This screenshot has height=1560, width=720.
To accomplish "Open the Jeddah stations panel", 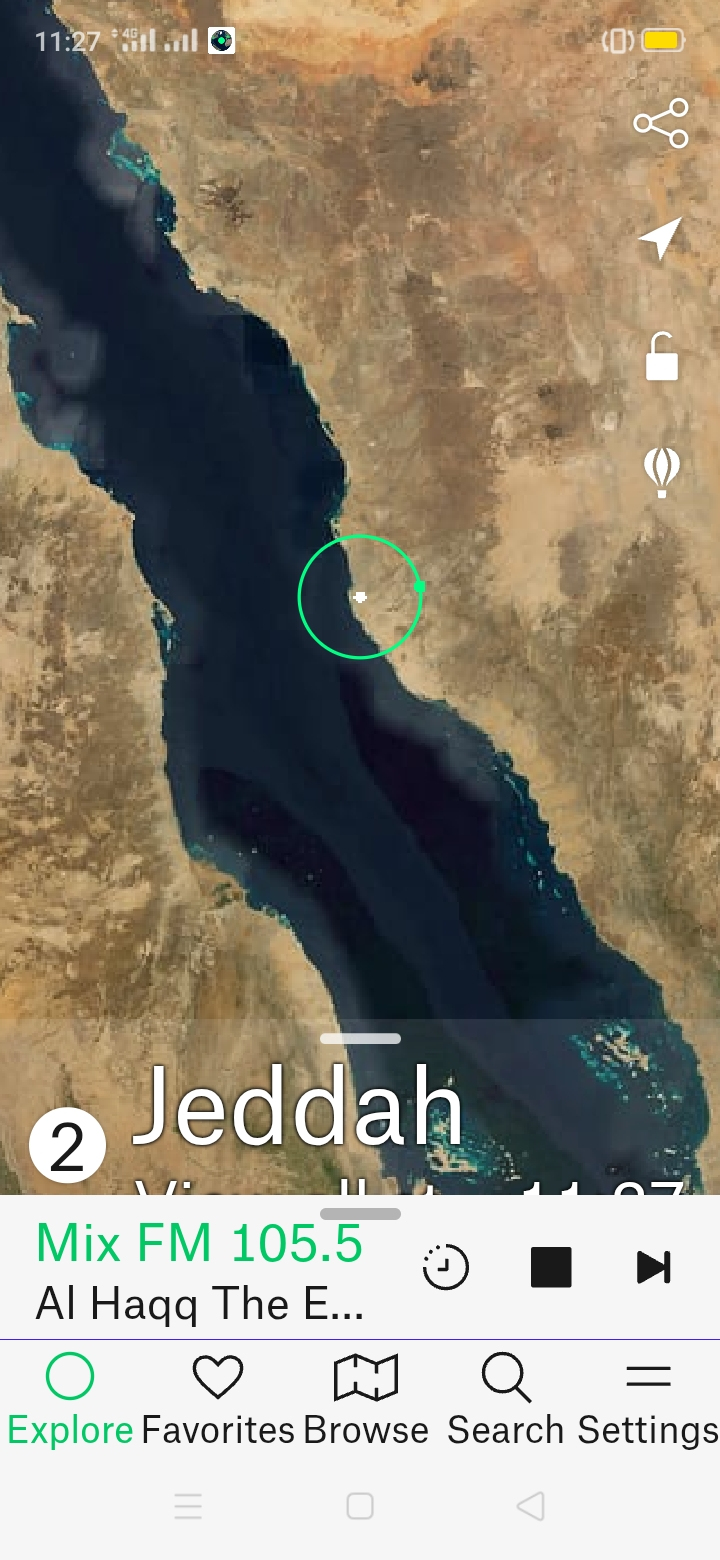I will tap(298, 1110).
